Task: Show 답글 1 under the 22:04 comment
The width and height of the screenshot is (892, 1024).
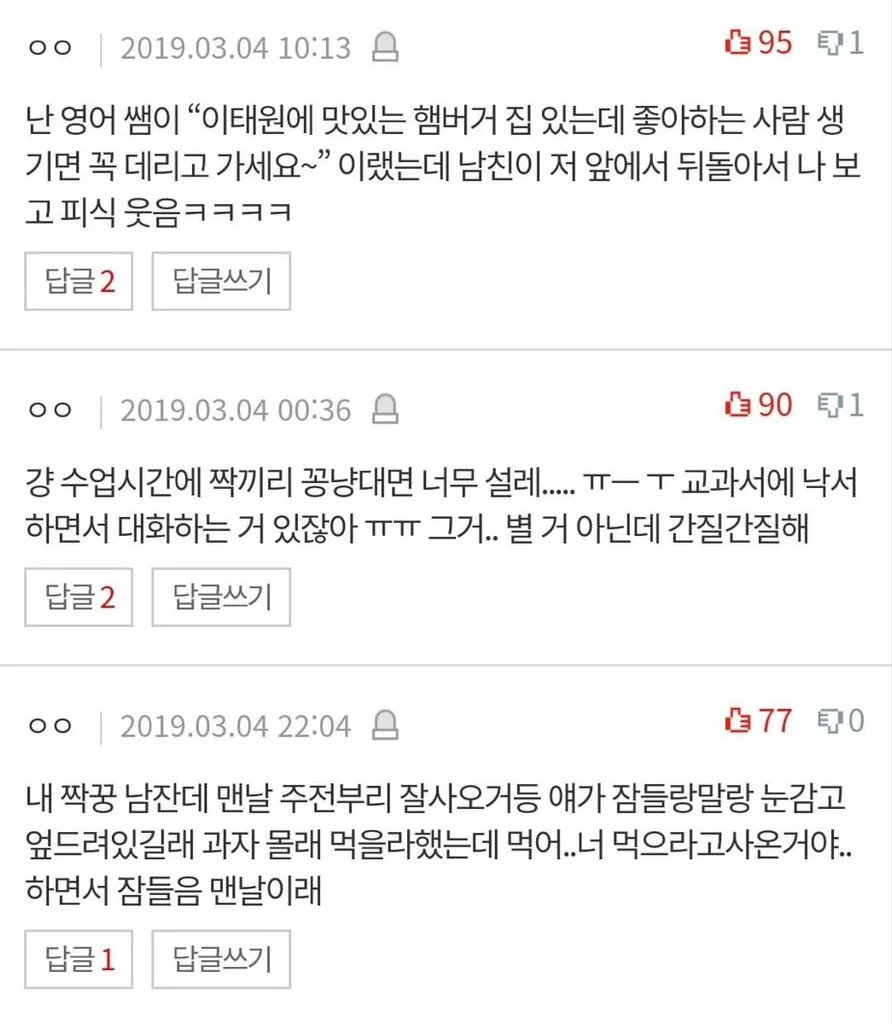Action: coord(81,960)
